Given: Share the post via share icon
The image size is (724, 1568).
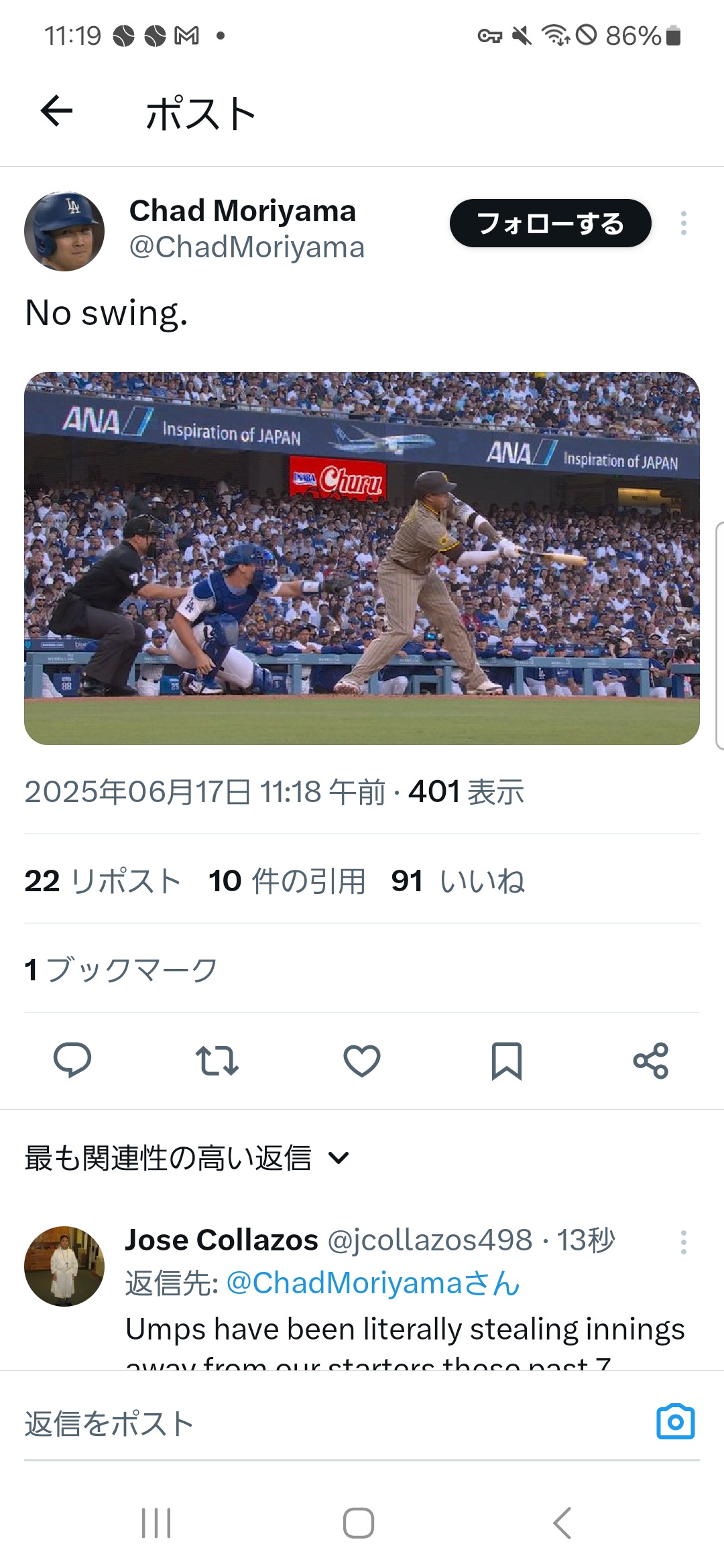Looking at the screenshot, I should coord(651,1061).
